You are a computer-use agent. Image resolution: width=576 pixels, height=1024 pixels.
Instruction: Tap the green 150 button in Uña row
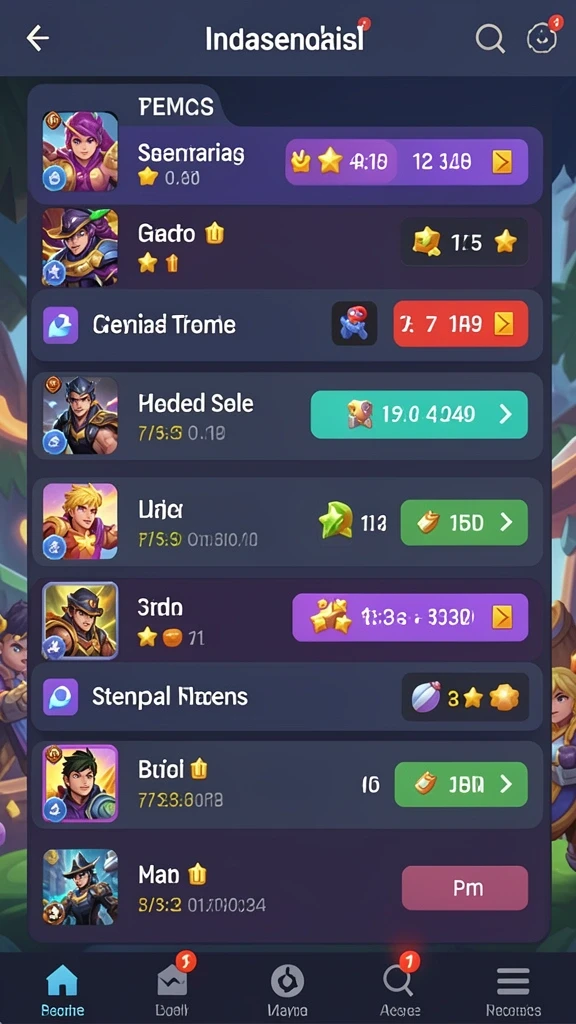tap(464, 522)
